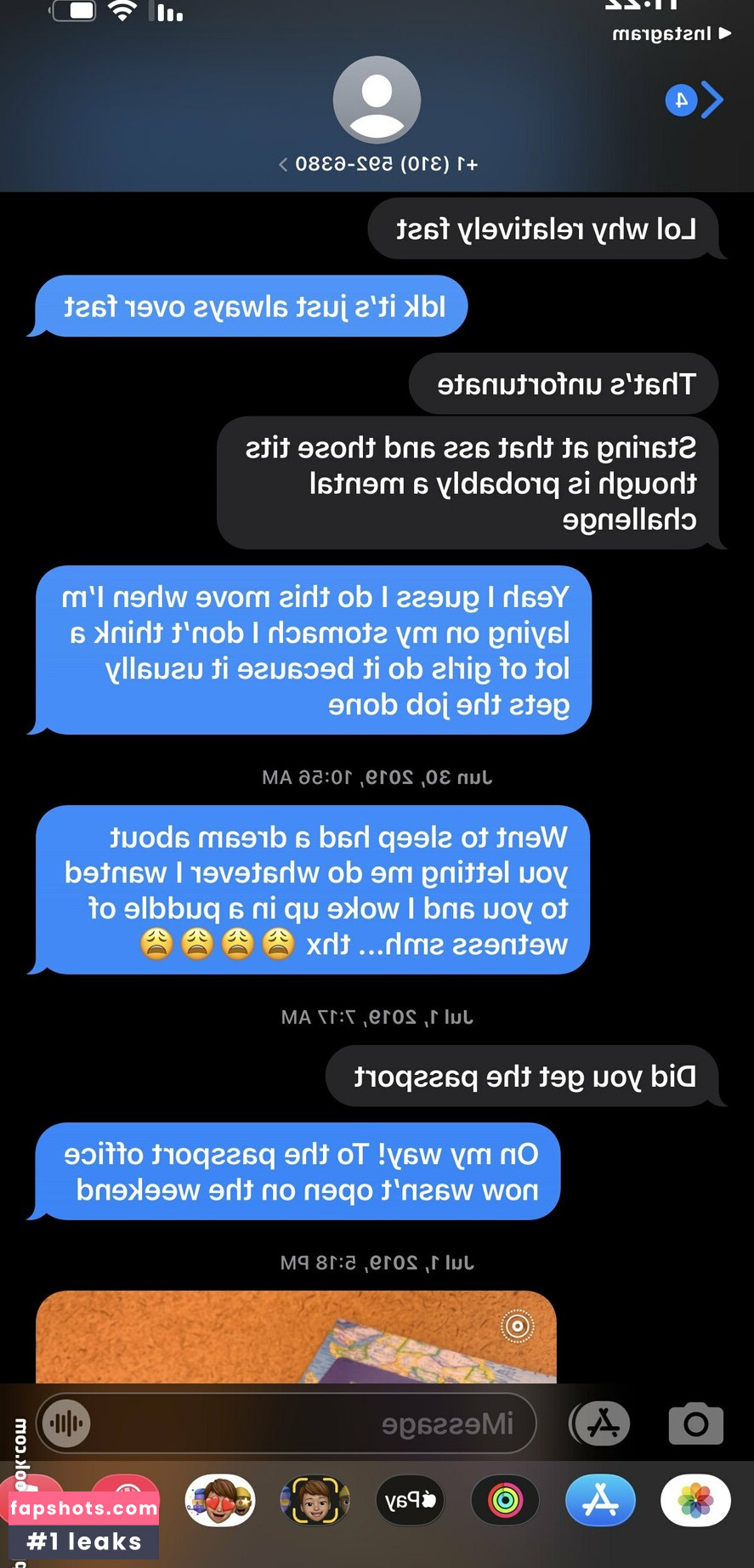Open Apple Pay in the app drawer
Image resolution: width=754 pixels, height=1568 pixels.
click(410, 1502)
